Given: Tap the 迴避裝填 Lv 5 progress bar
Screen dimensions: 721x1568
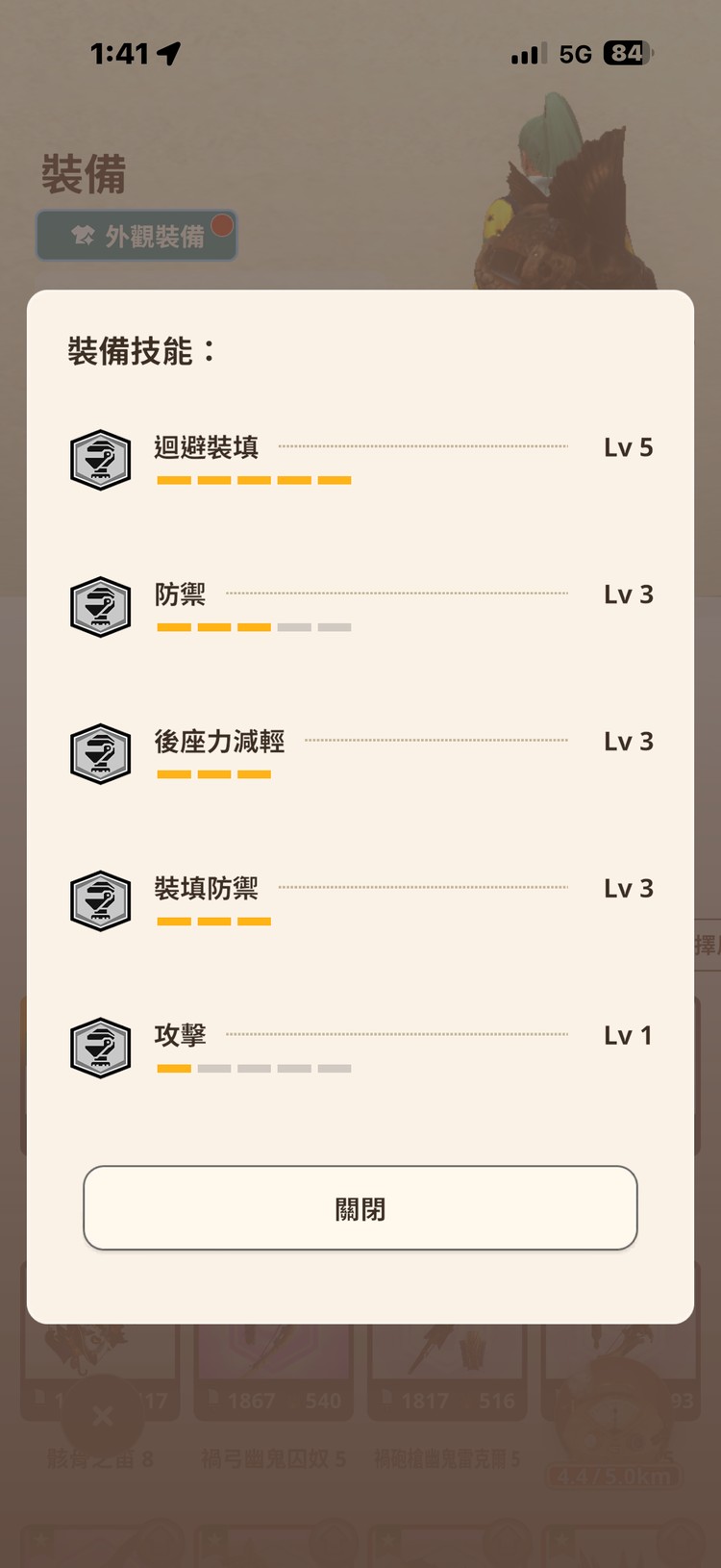Looking at the screenshot, I should pyautogui.click(x=255, y=478).
